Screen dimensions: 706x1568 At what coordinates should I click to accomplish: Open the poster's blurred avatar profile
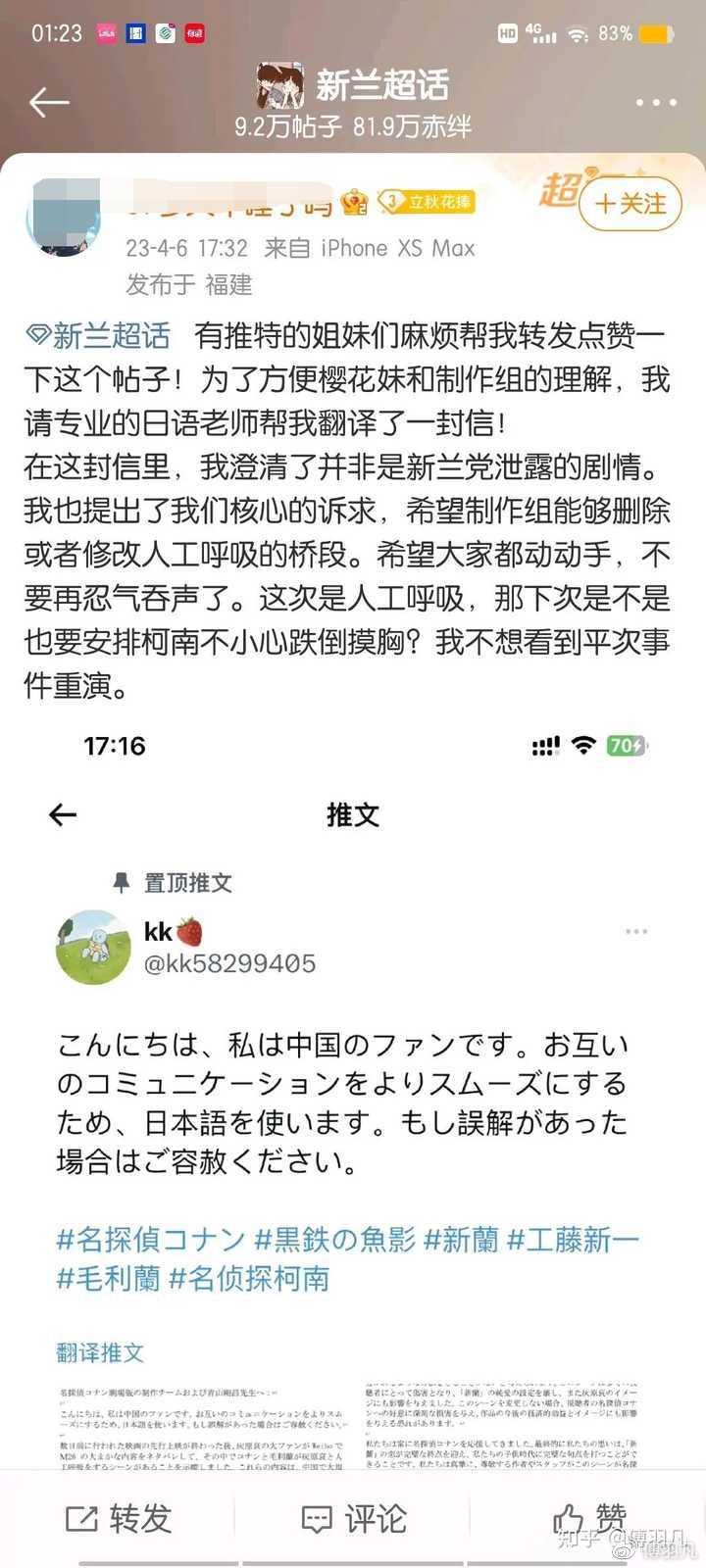click(64, 218)
